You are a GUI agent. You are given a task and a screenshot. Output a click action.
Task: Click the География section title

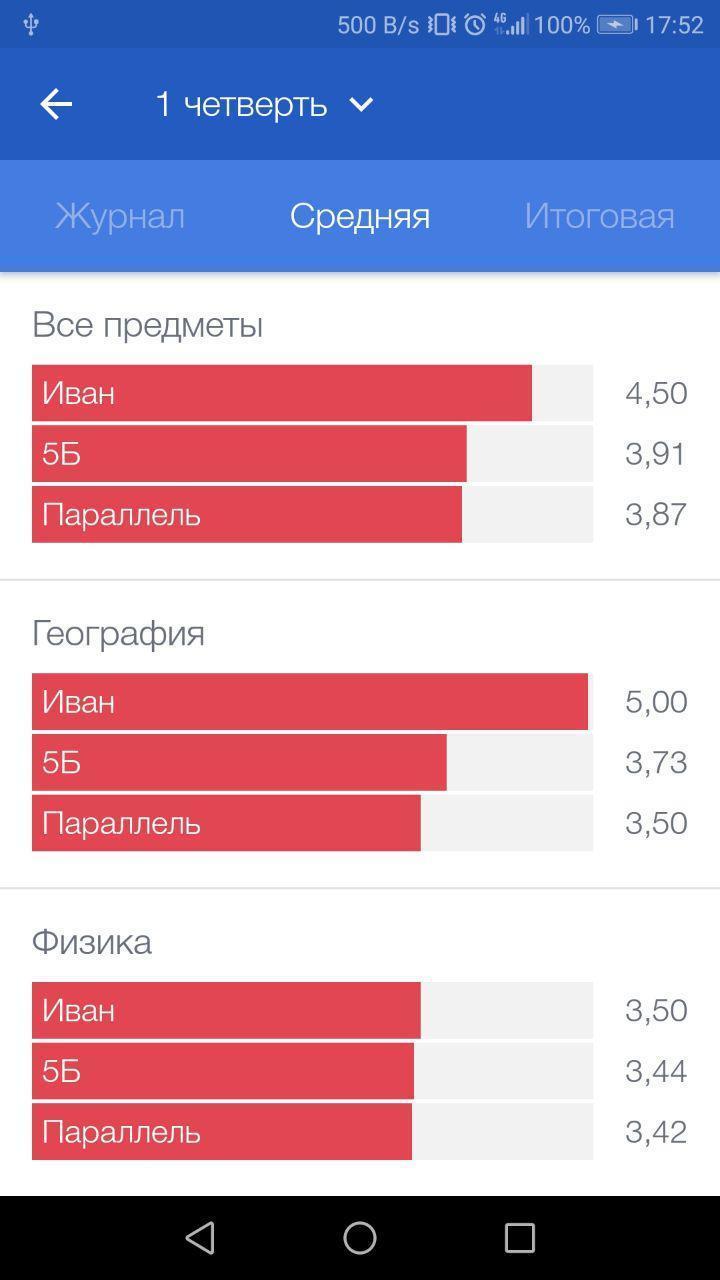[119, 632]
